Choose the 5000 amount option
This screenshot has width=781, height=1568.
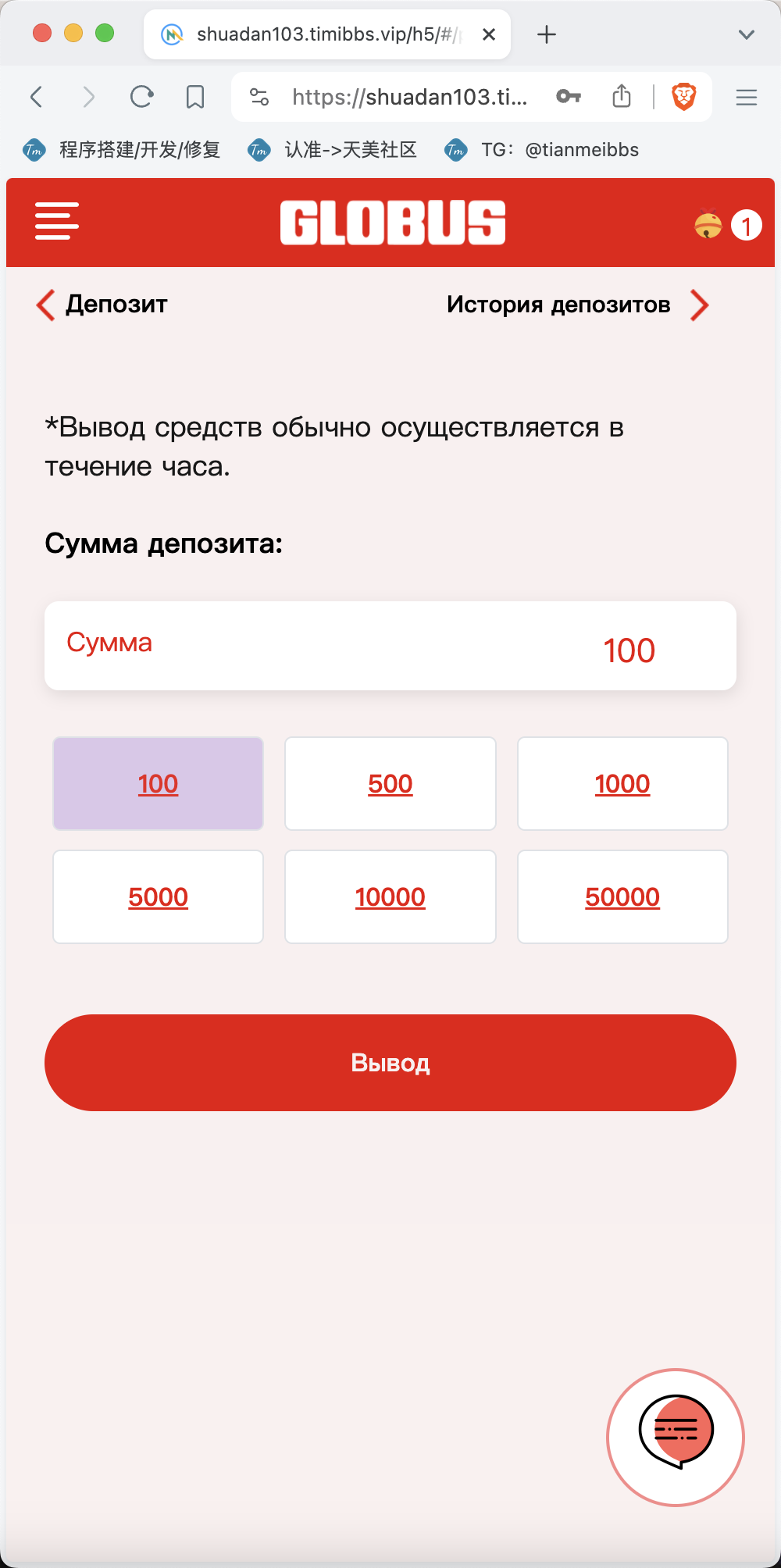tap(158, 896)
